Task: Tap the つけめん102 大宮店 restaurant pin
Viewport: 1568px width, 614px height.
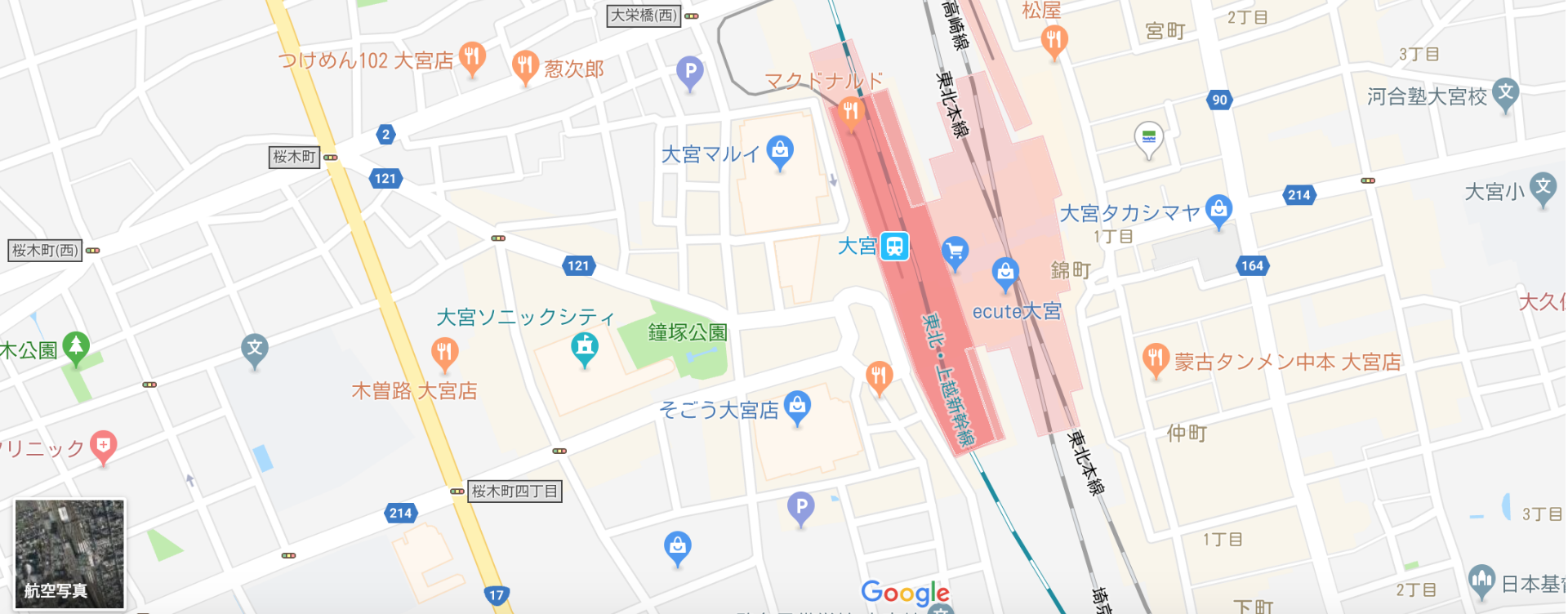Action: [x=472, y=57]
